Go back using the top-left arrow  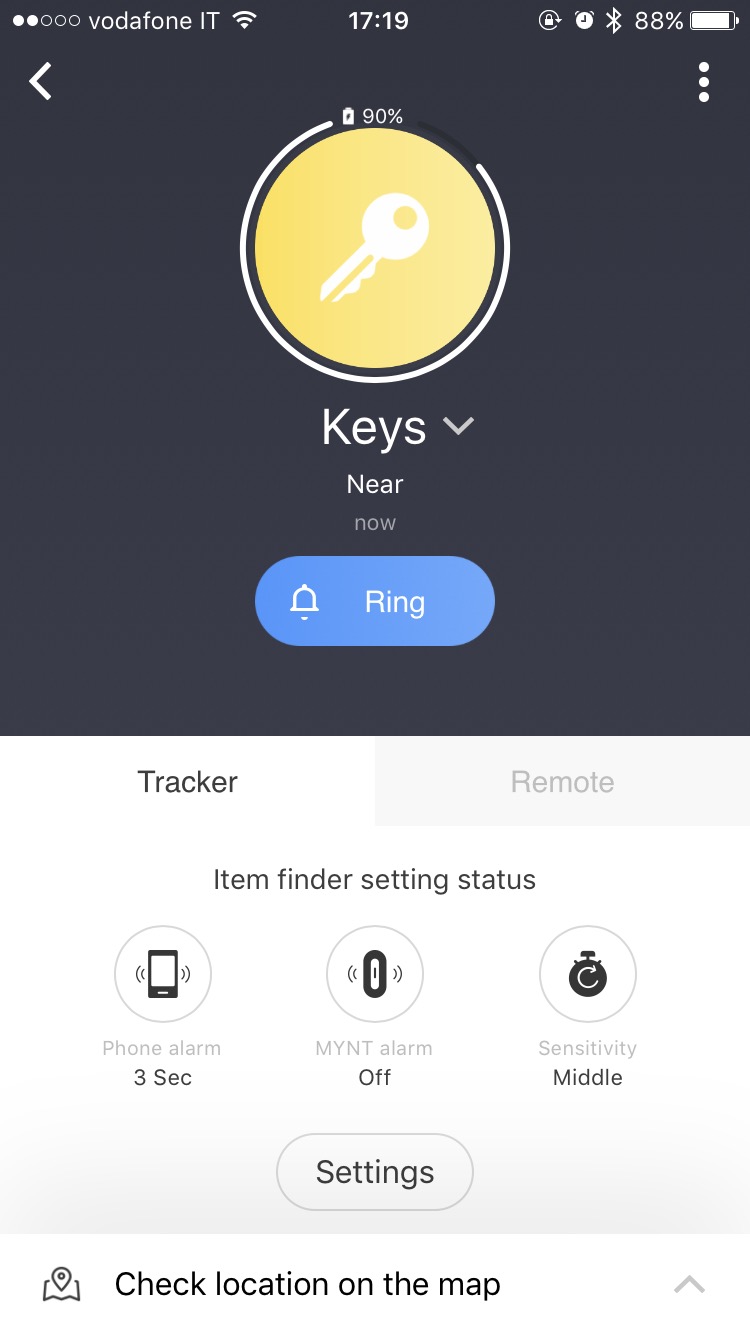tap(41, 81)
